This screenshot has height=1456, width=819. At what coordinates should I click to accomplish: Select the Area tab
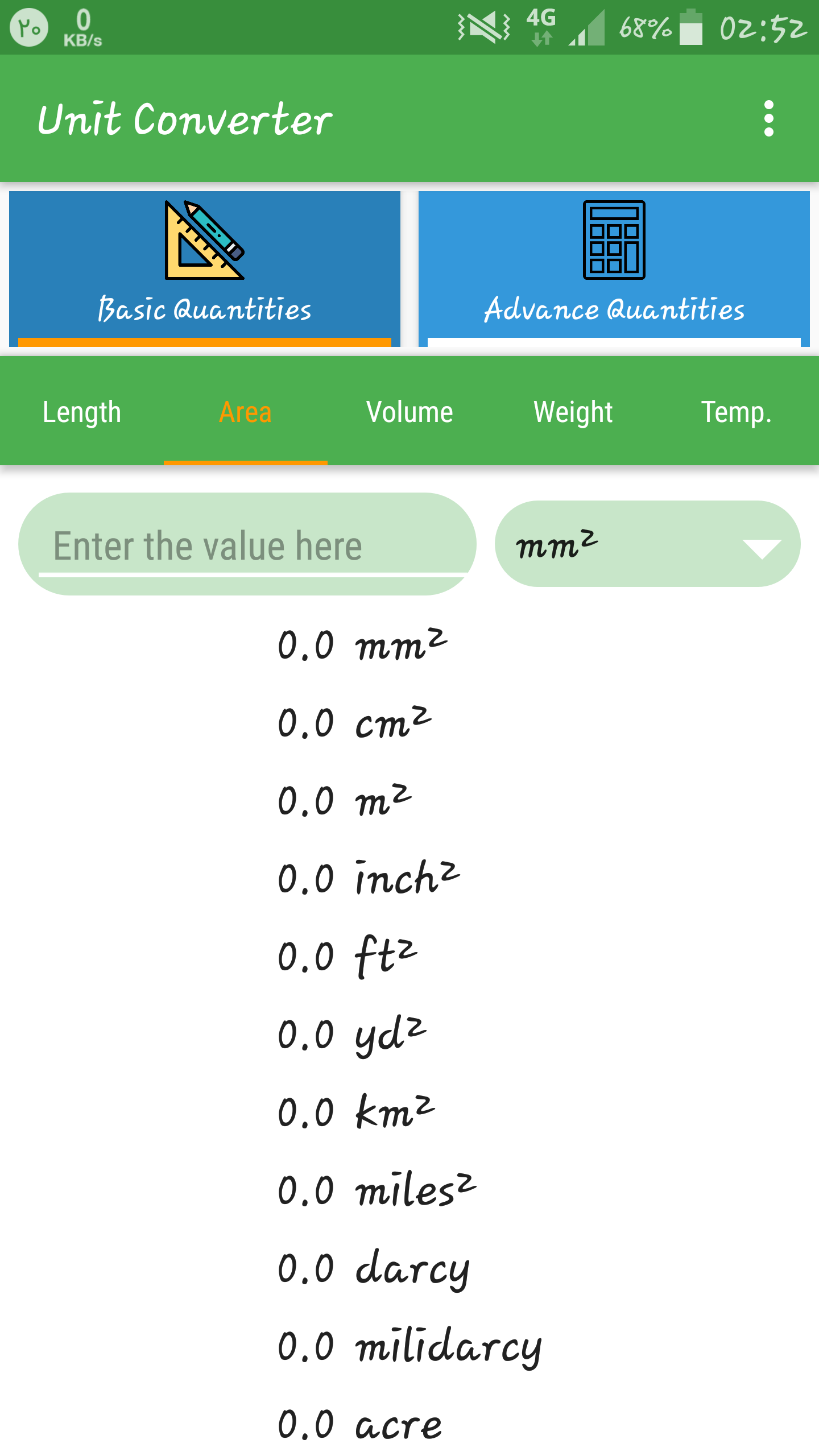click(x=245, y=412)
